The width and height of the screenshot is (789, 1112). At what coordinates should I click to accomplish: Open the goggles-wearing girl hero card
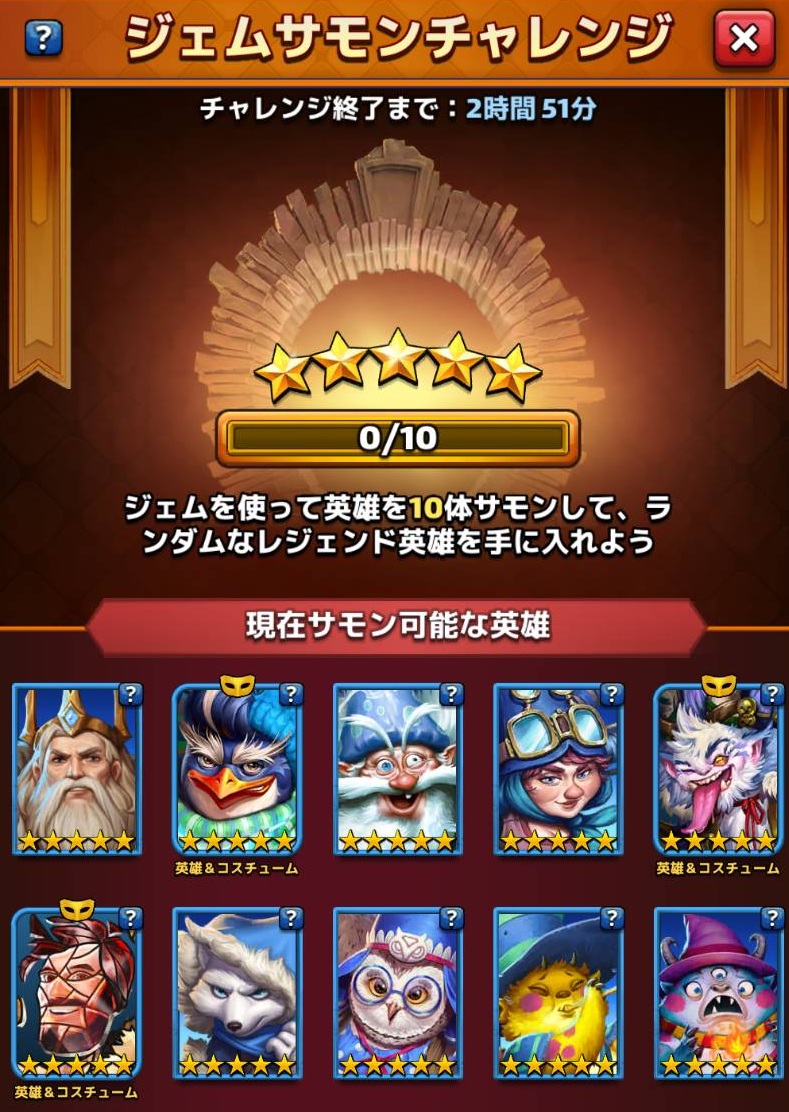point(558,768)
